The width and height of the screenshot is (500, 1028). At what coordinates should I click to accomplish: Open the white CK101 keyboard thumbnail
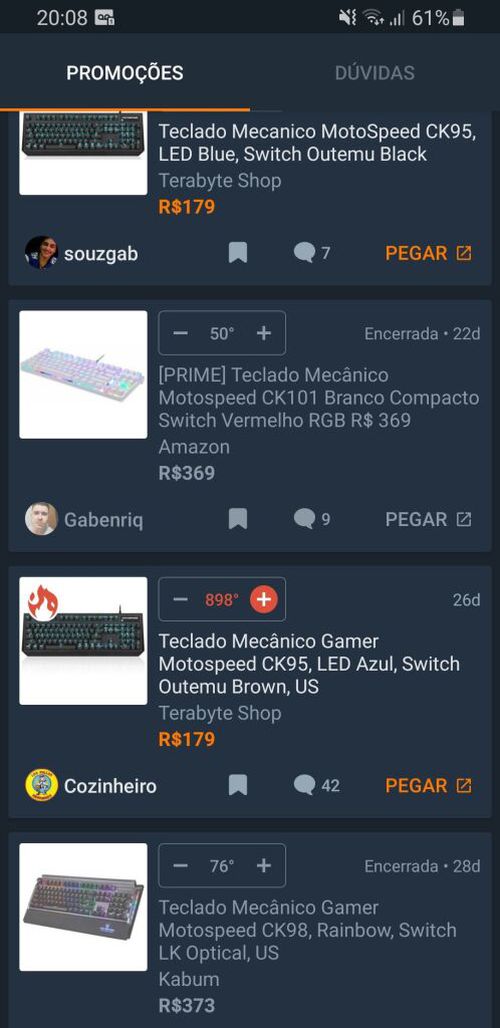pos(83,374)
